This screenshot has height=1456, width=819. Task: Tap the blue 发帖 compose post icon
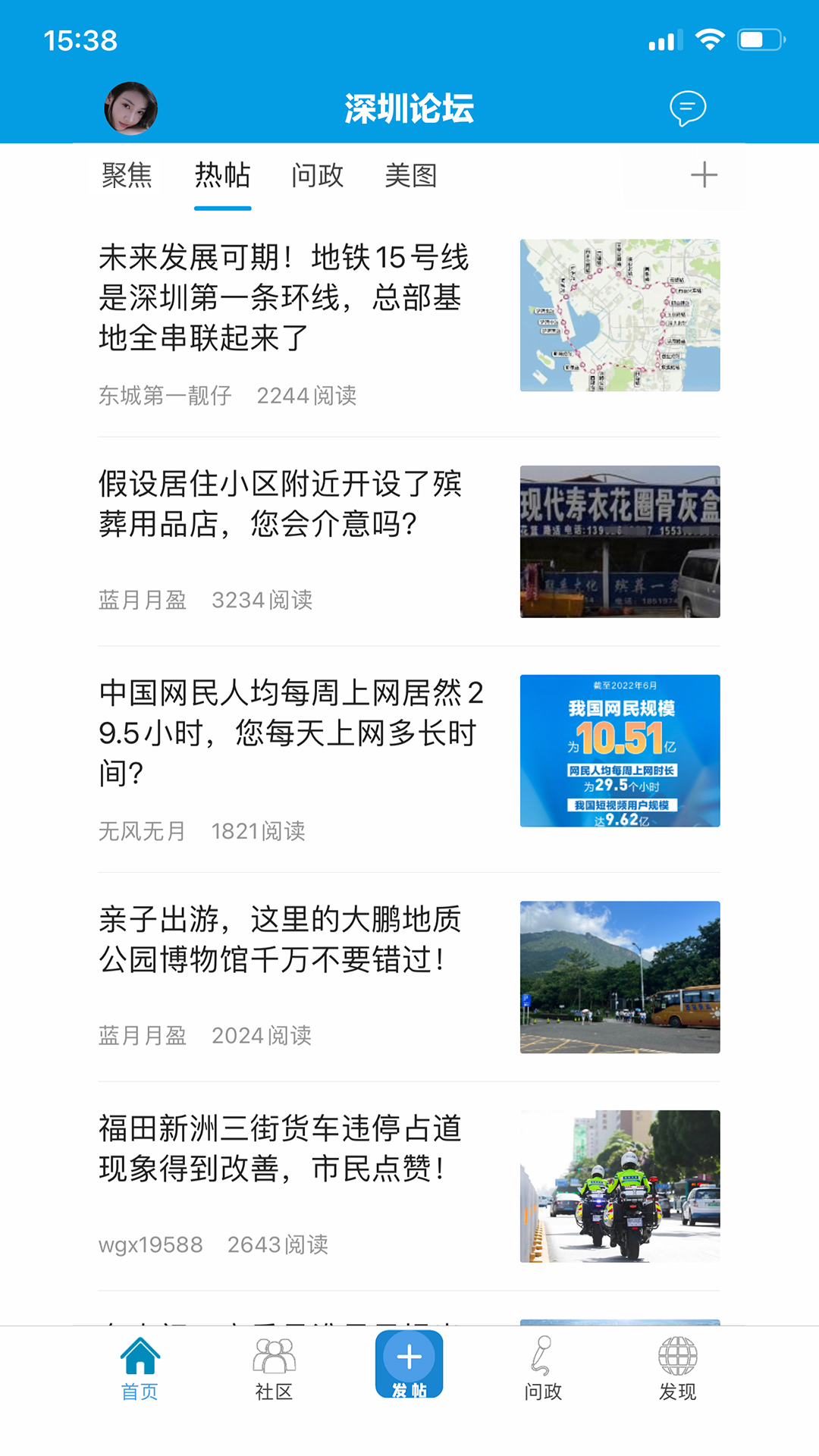409,1361
